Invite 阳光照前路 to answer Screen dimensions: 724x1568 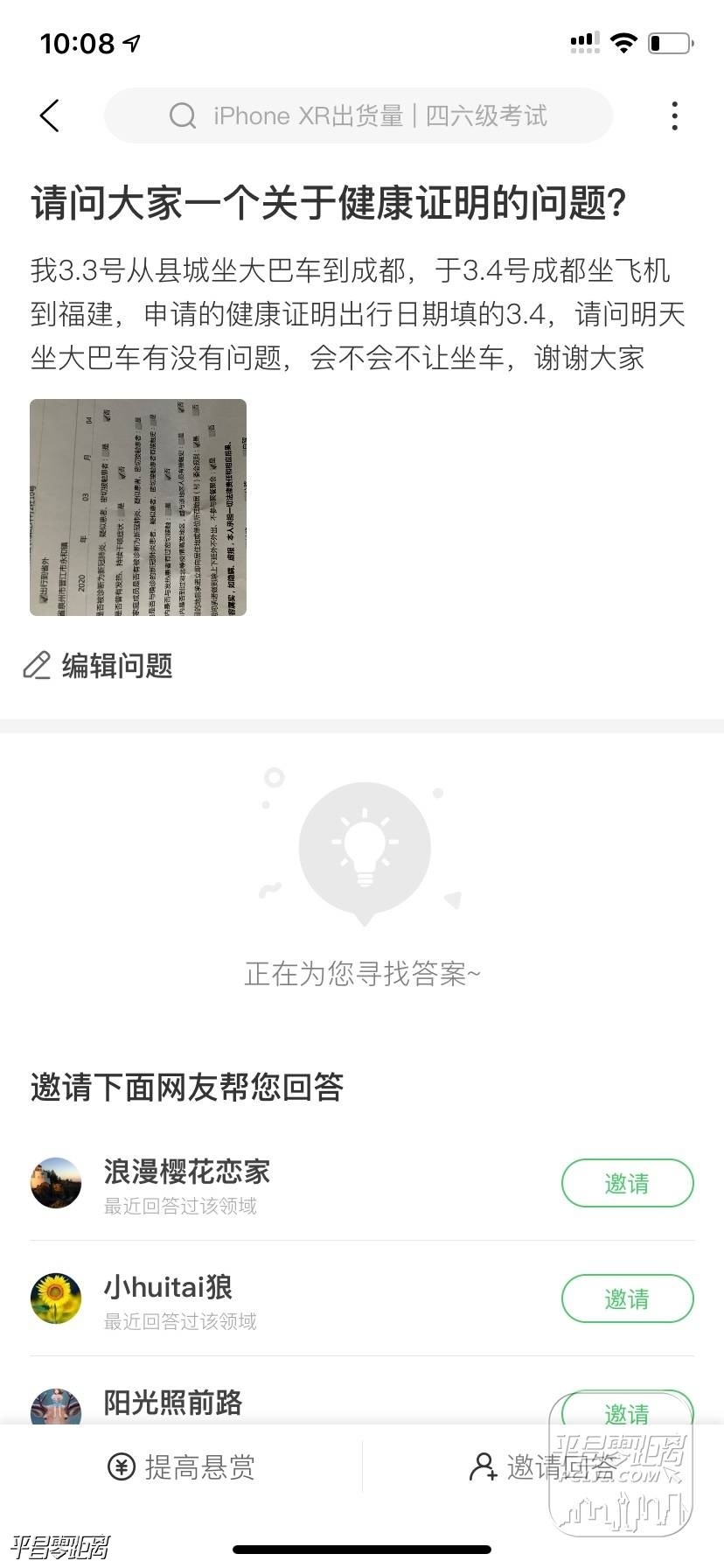627,1410
